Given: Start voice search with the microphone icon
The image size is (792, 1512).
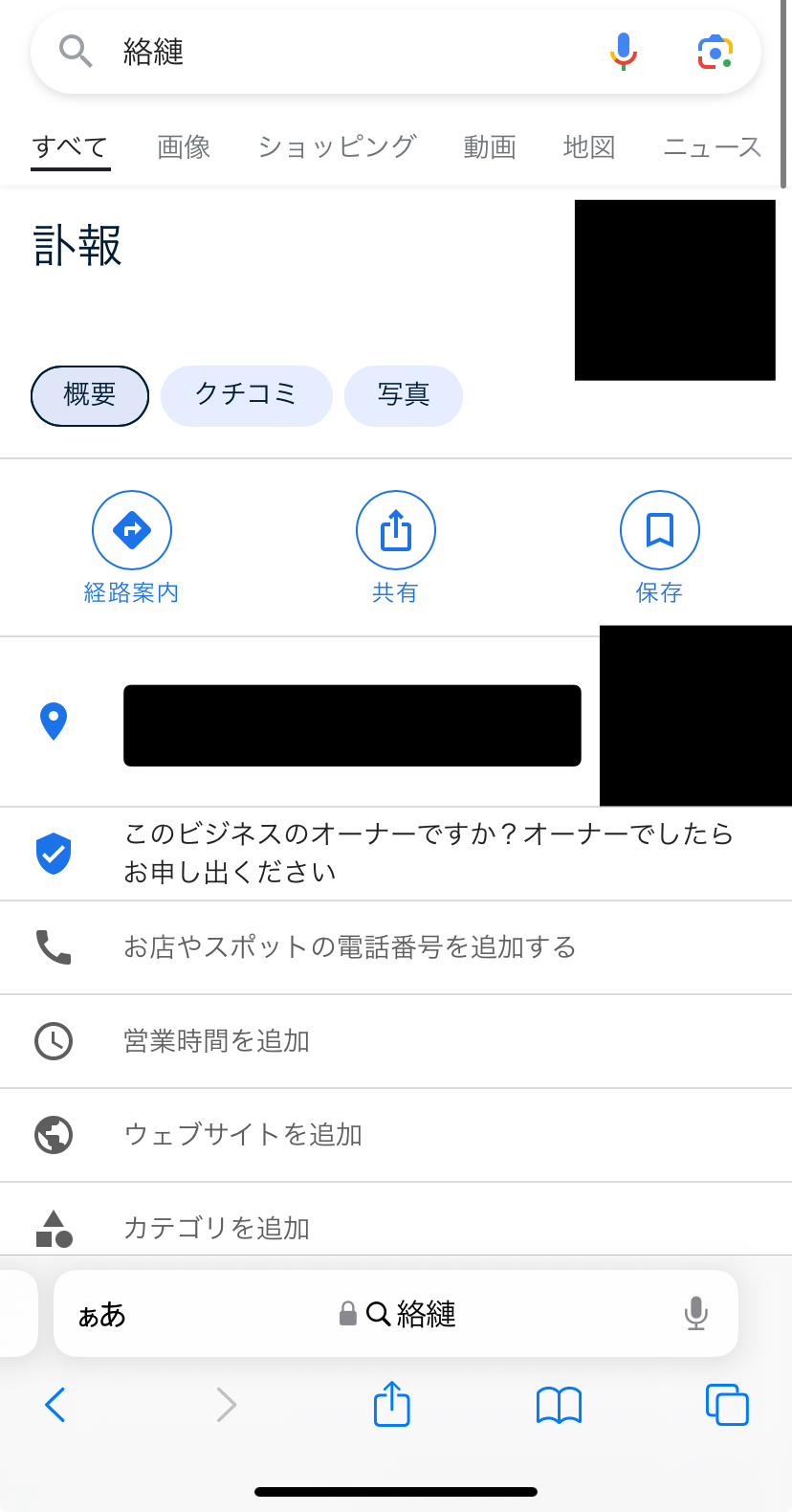Looking at the screenshot, I should [x=623, y=52].
